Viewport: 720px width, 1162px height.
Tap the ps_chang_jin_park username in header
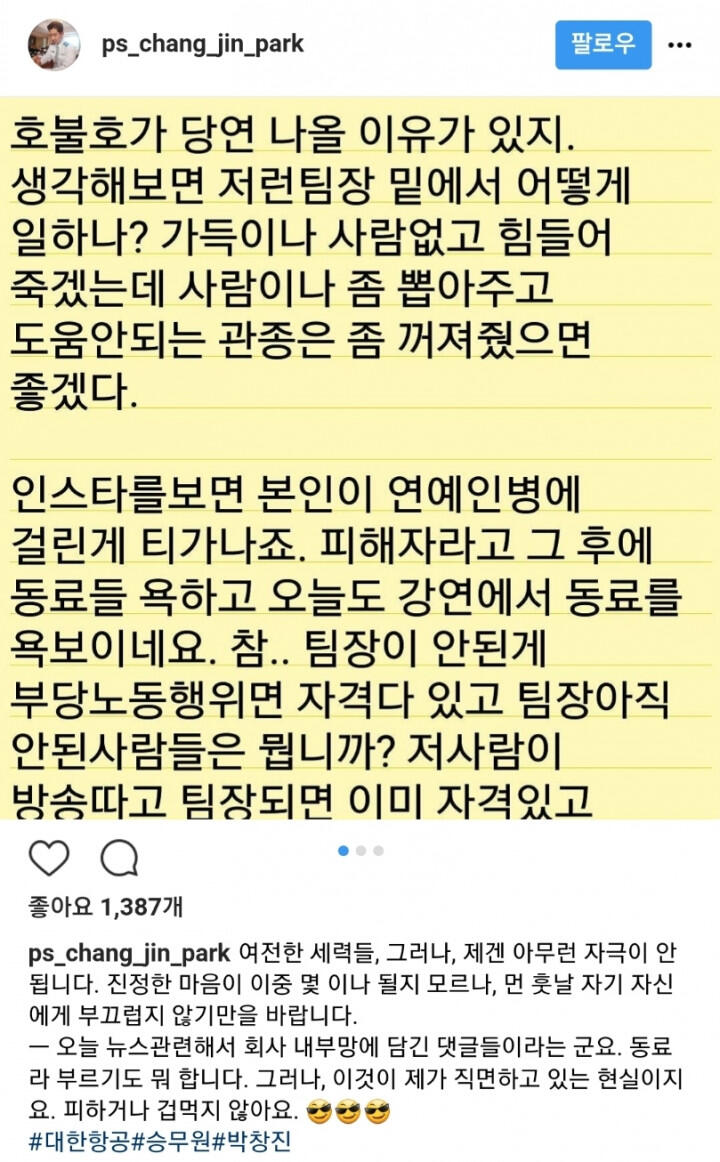[x=202, y=44]
